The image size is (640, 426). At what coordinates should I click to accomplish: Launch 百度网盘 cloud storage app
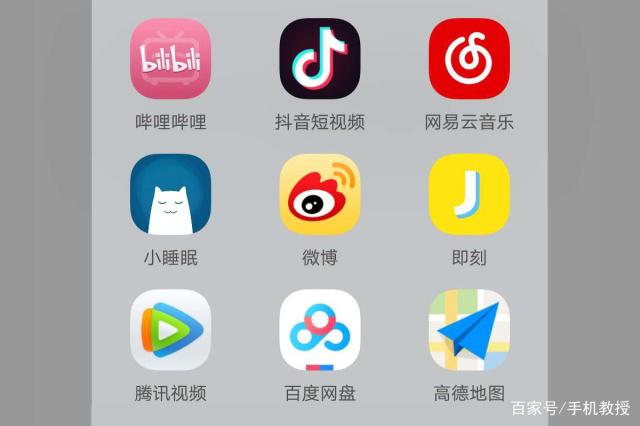pos(320,330)
